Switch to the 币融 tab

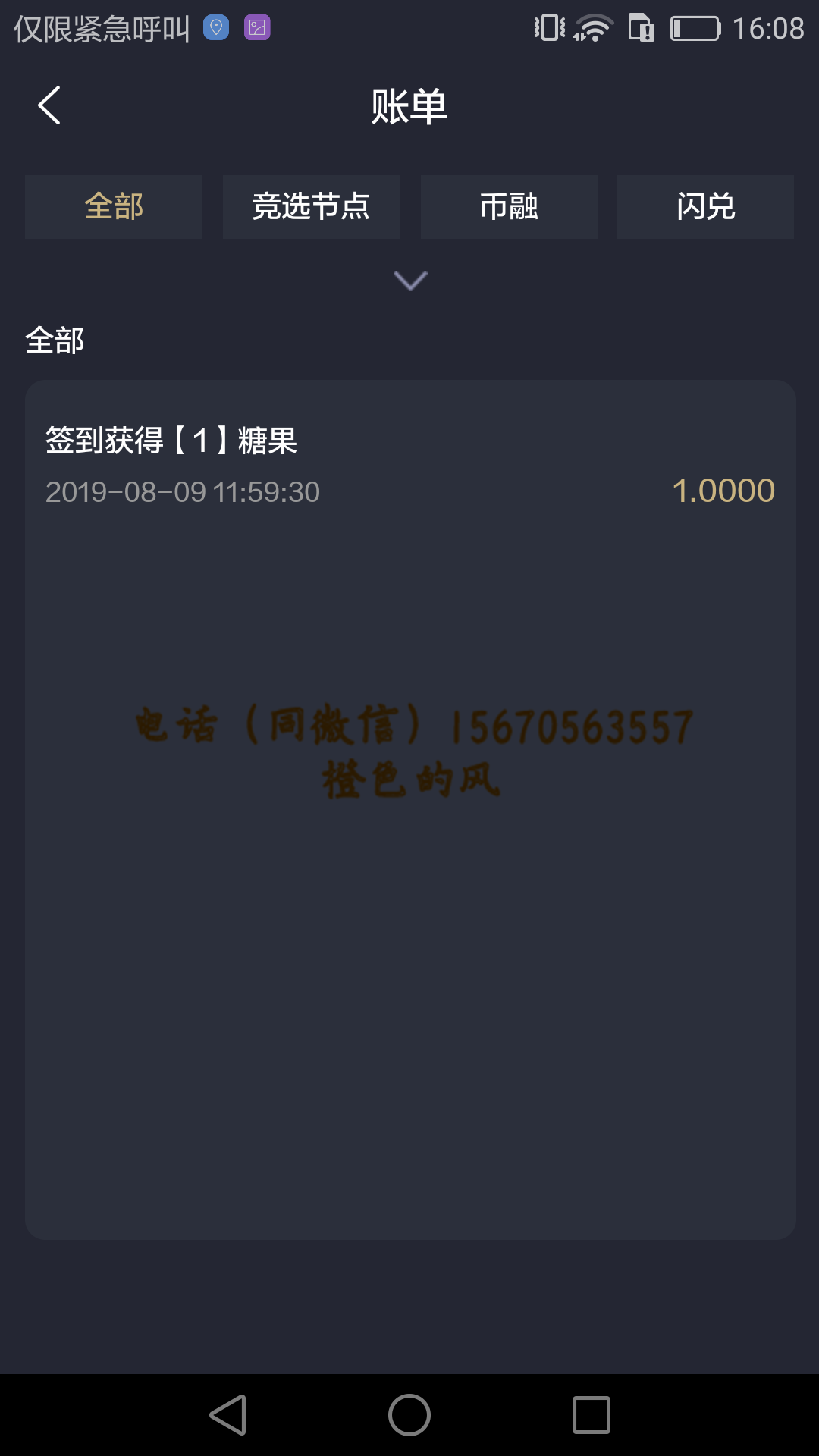coord(510,206)
